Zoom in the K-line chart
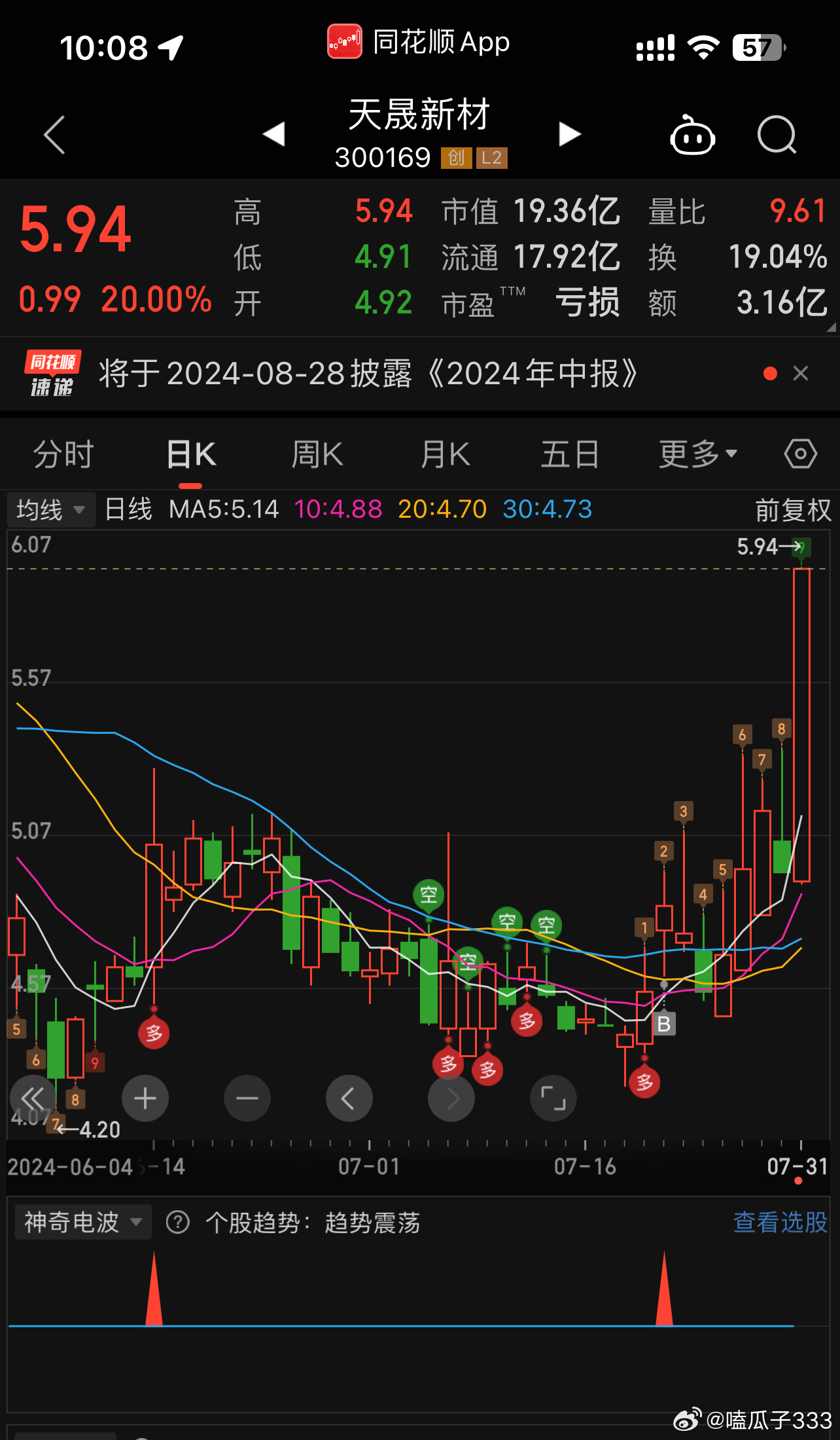 point(145,1098)
